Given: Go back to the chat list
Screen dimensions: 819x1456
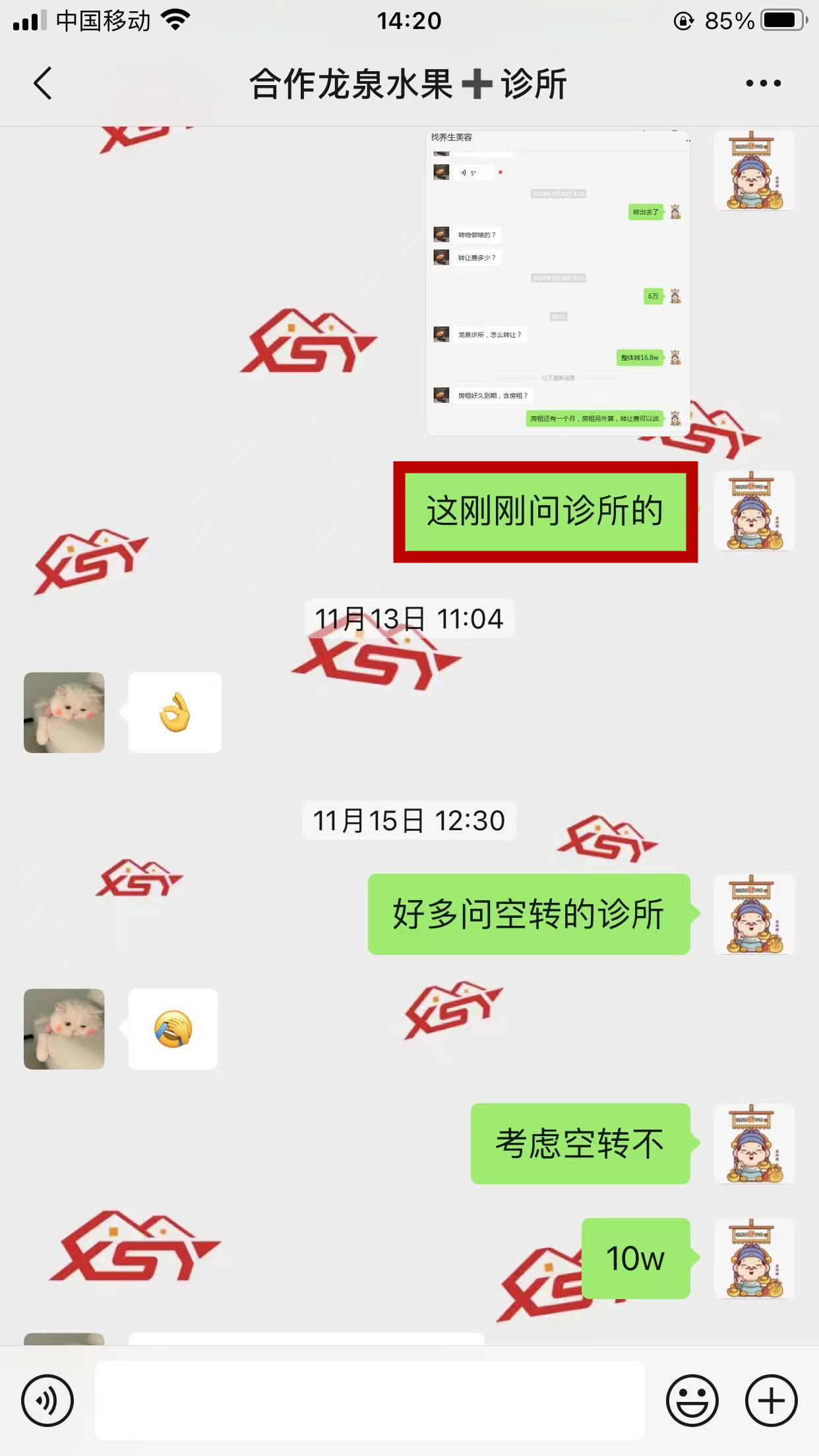Looking at the screenshot, I should coord(43,84).
